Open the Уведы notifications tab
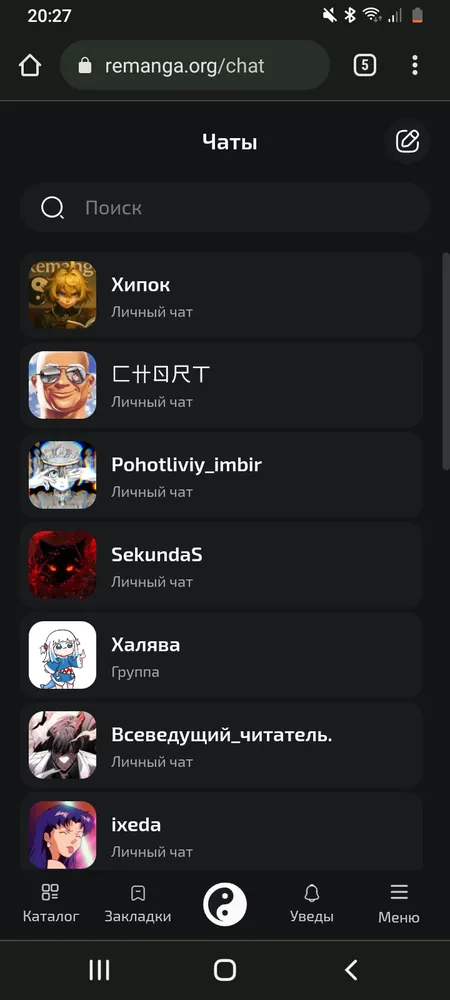Screen dimensions: 450x1000 tap(312, 904)
